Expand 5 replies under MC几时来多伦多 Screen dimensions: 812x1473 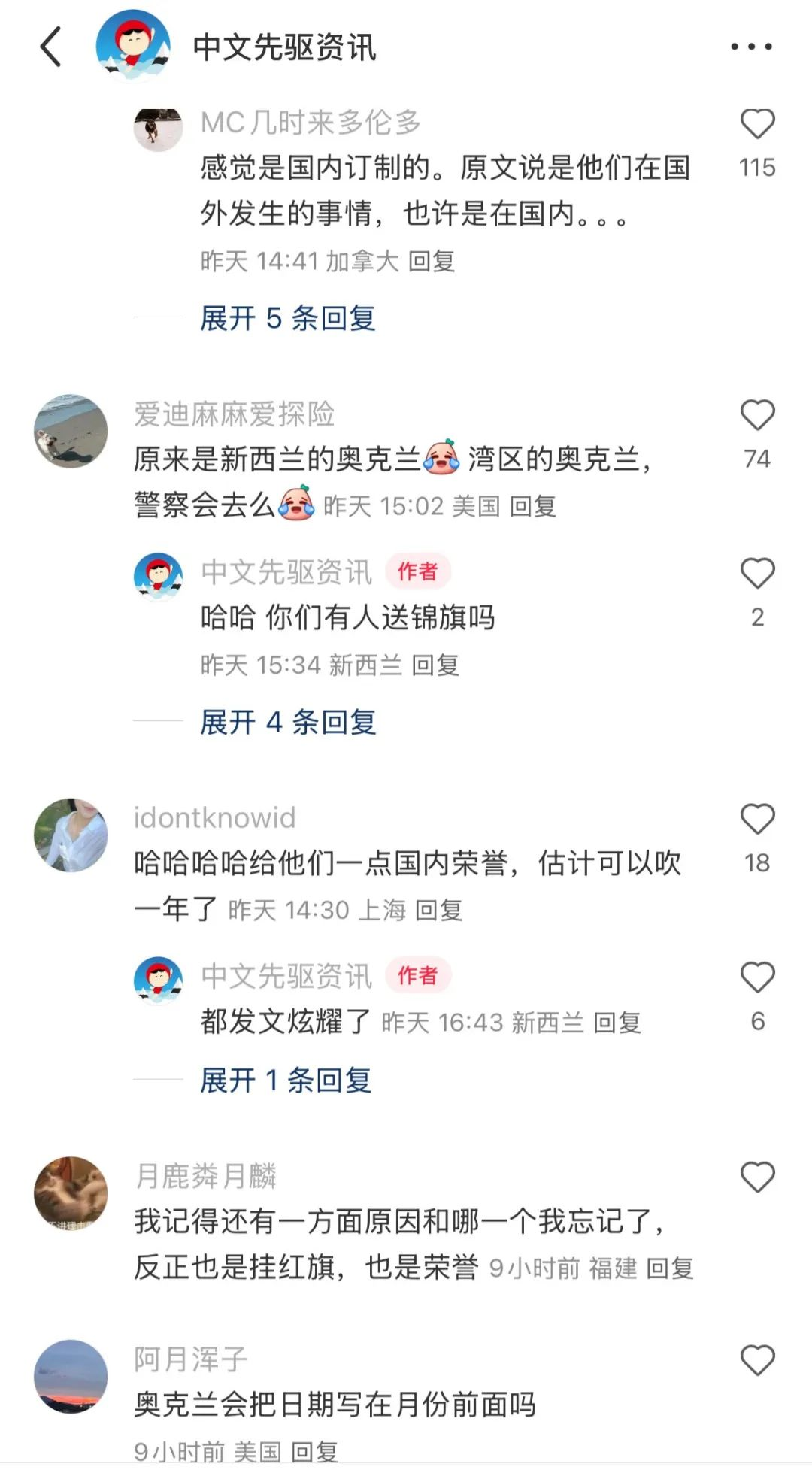287,318
